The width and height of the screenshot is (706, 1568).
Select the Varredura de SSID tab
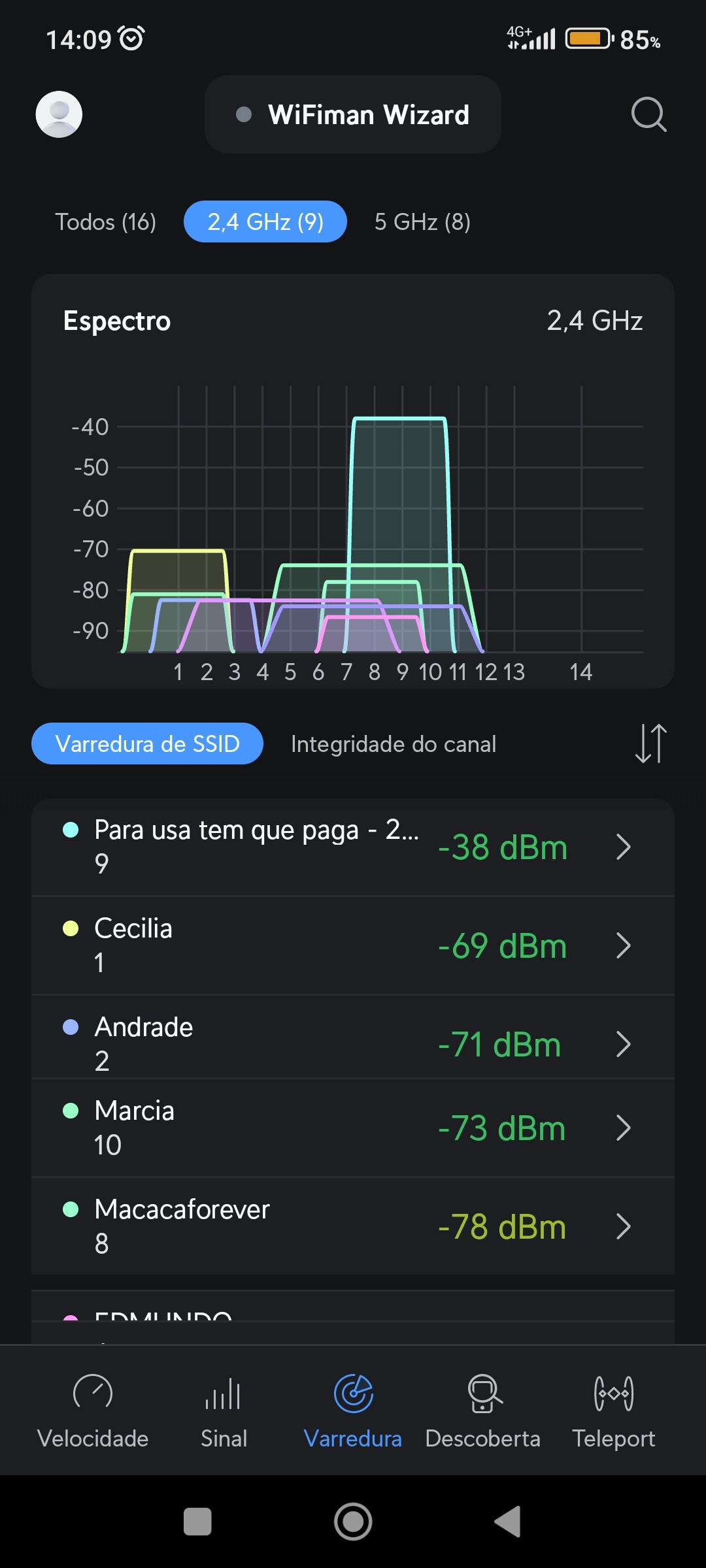point(147,743)
